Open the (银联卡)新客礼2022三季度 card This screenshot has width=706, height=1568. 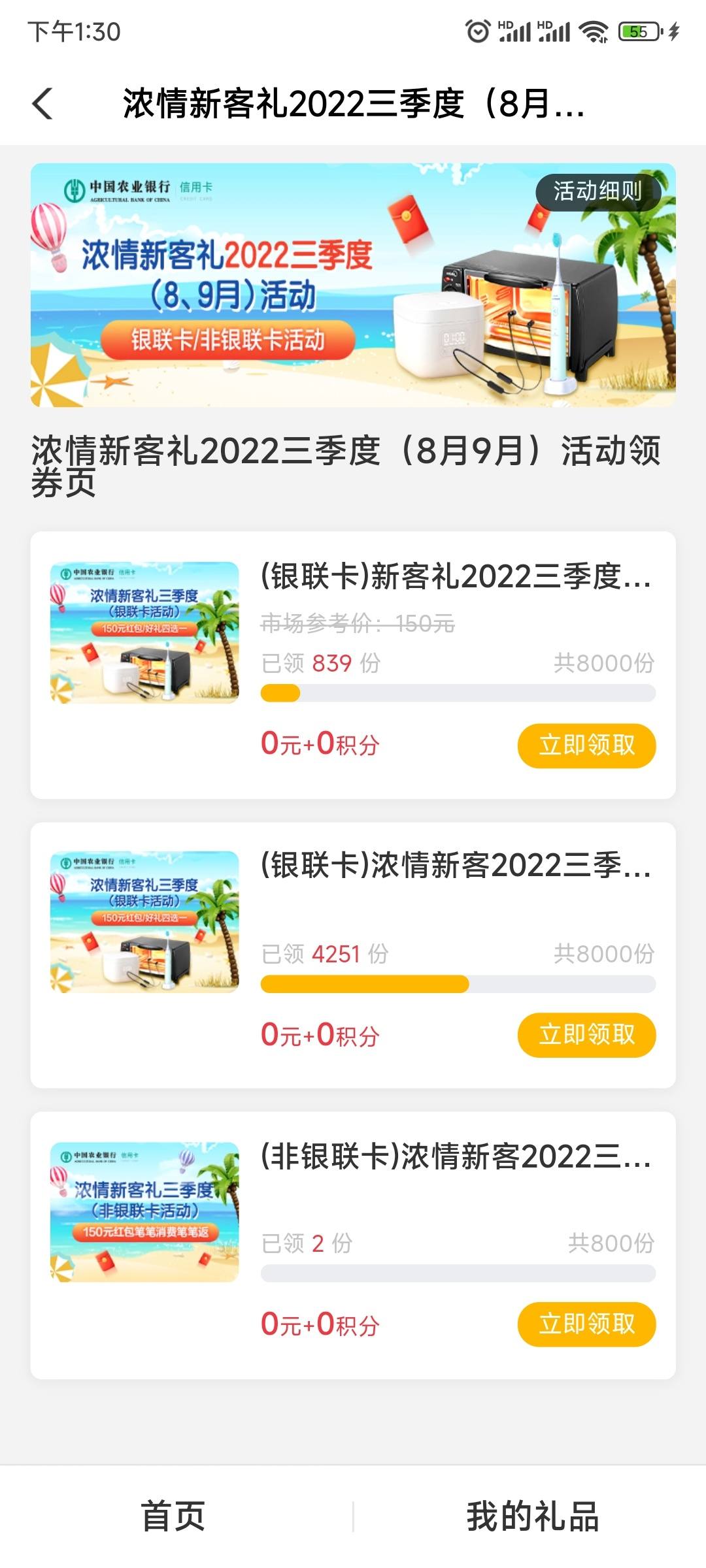click(x=353, y=665)
